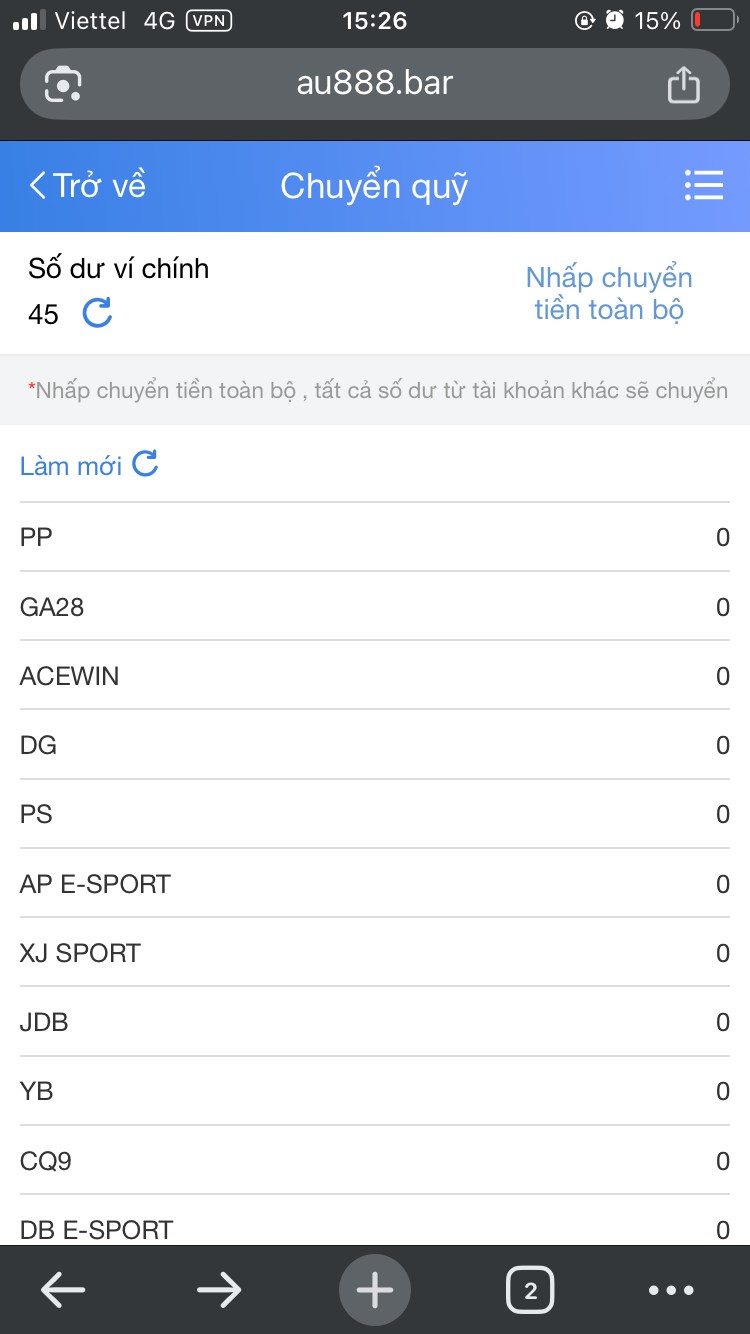Open the list menu icon in header

[703, 186]
